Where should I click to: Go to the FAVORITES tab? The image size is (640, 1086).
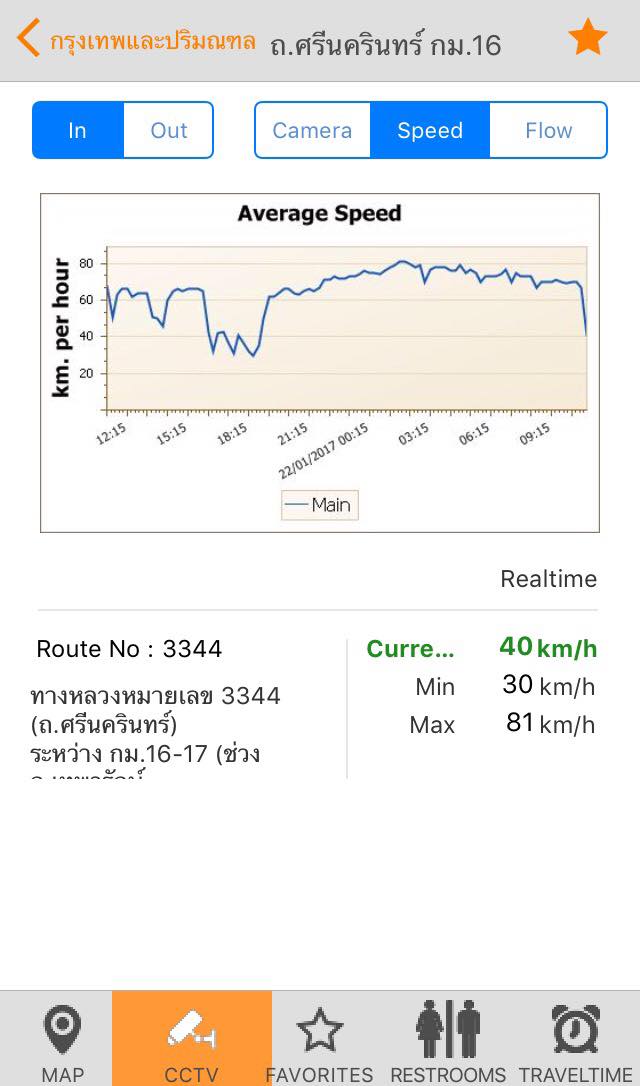pyautogui.click(x=319, y=1038)
